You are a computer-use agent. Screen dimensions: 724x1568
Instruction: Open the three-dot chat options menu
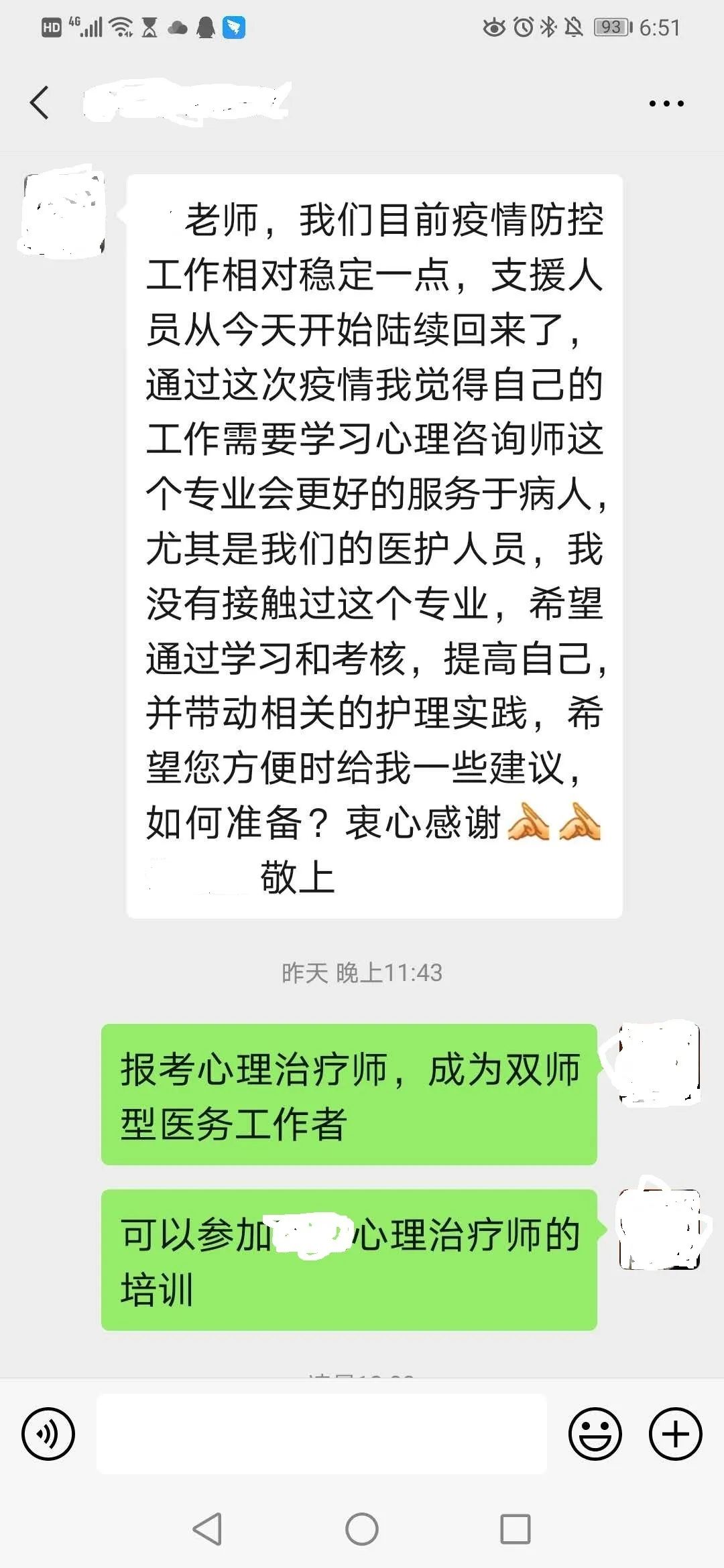click(666, 103)
